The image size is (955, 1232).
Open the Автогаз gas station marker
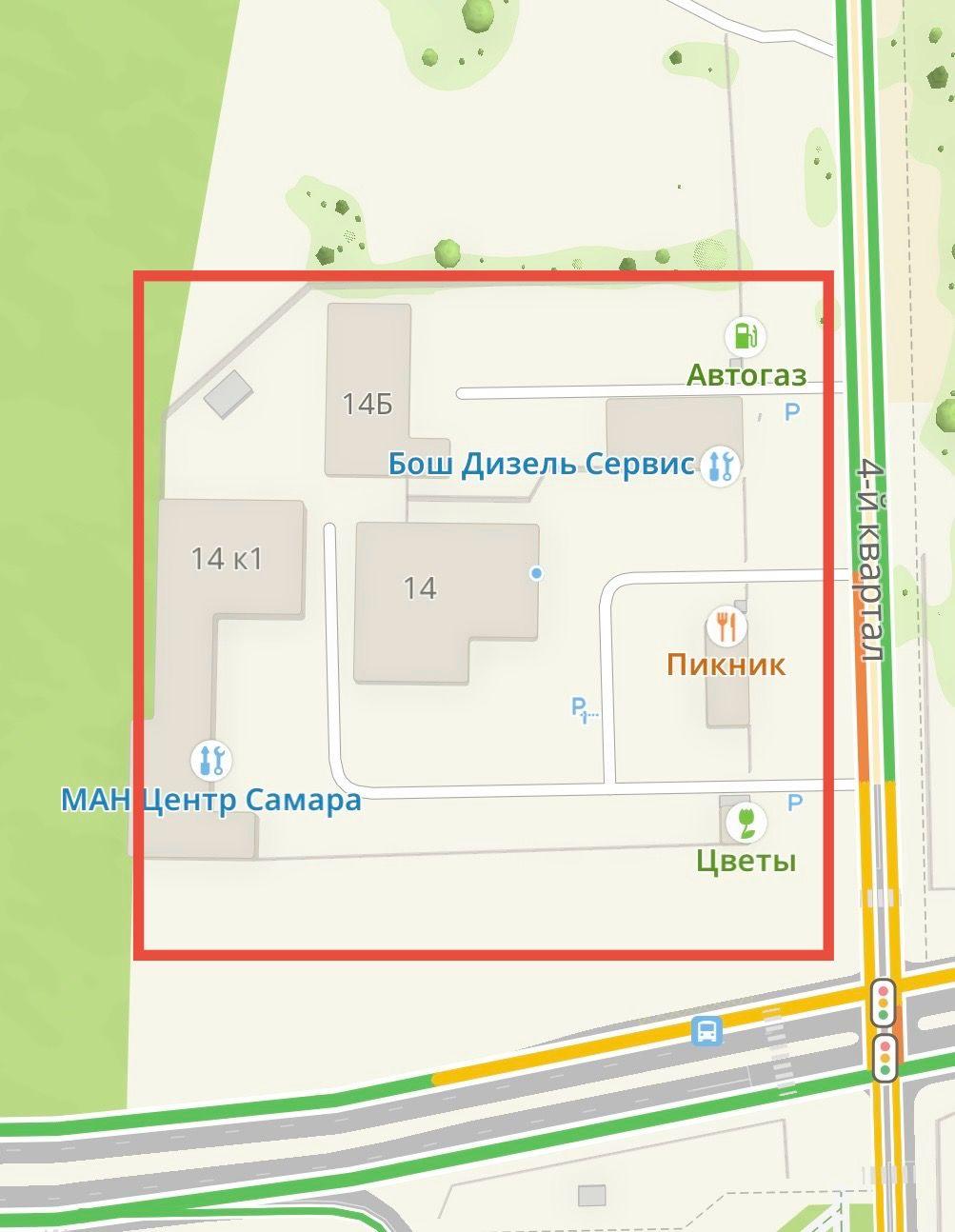click(x=746, y=336)
